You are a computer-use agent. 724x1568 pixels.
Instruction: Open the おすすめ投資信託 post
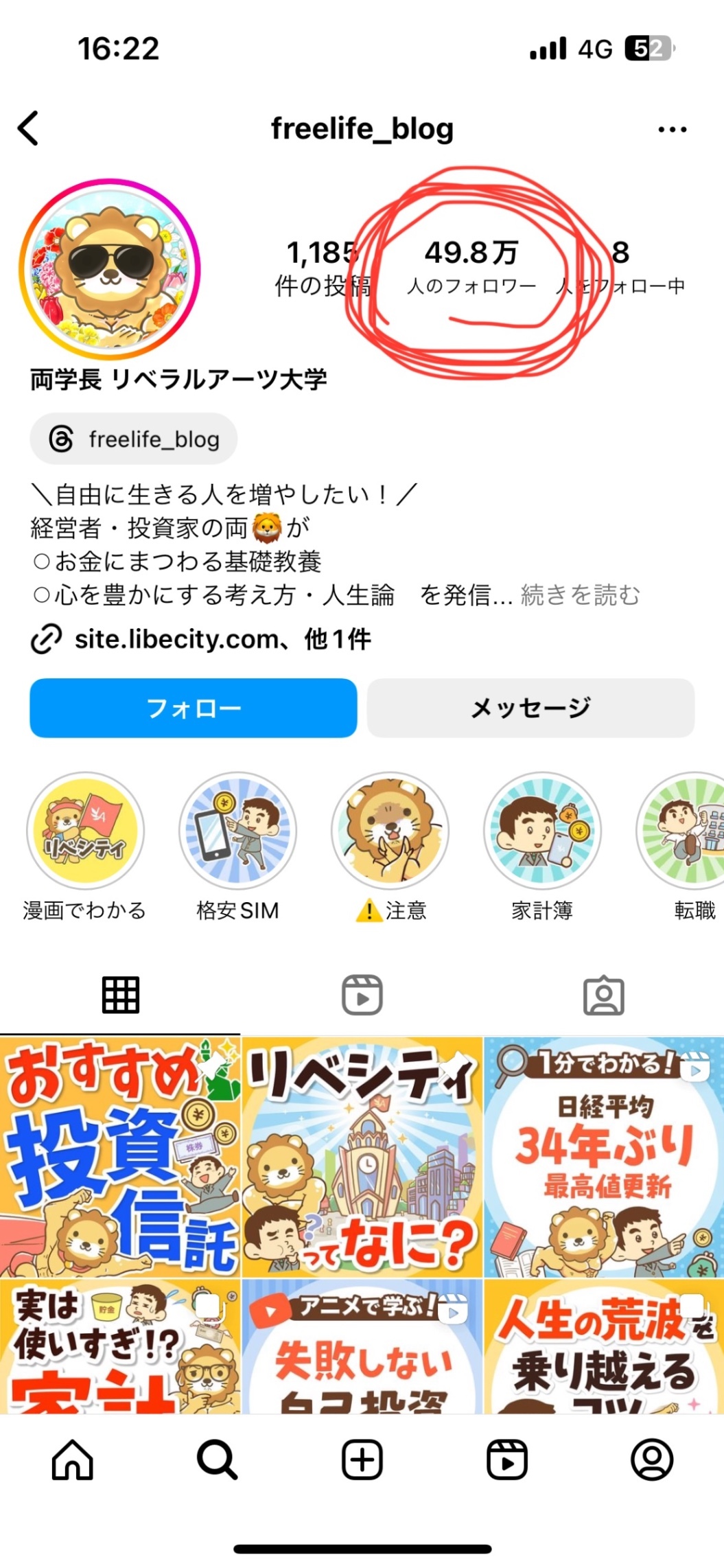120,1157
